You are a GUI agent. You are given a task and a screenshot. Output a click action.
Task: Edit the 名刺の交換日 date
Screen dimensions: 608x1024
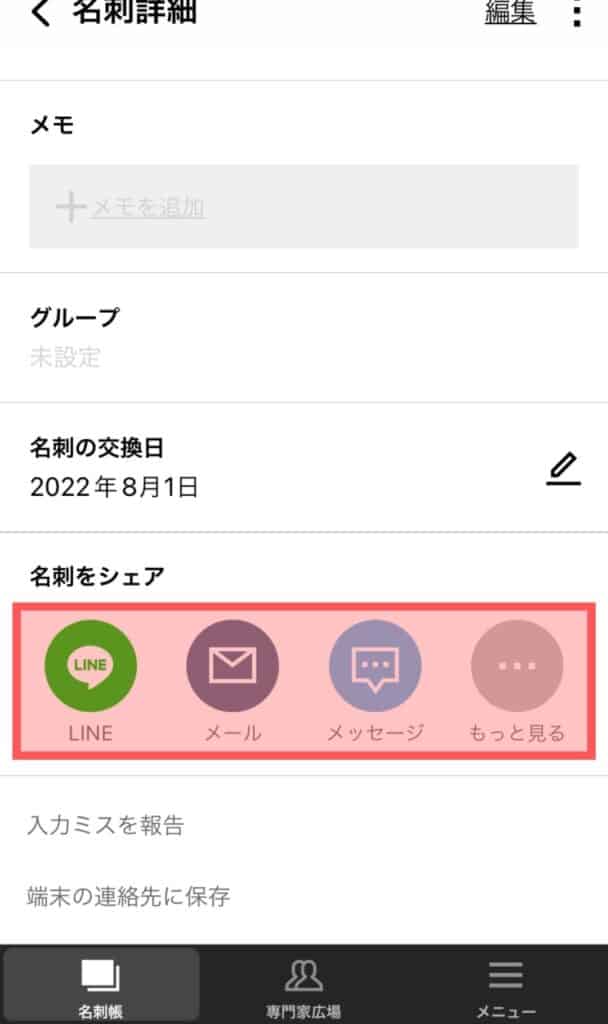click(564, 469)
